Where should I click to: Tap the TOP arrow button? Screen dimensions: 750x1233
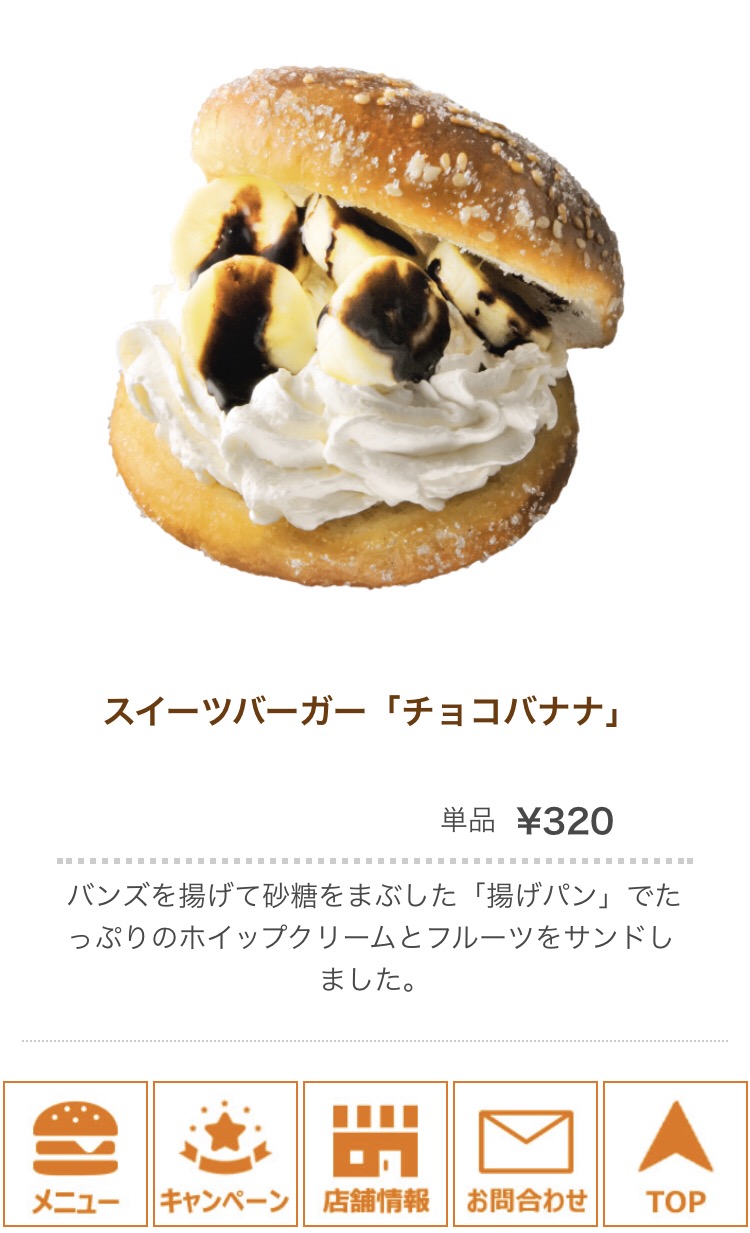pos(675,1154)
